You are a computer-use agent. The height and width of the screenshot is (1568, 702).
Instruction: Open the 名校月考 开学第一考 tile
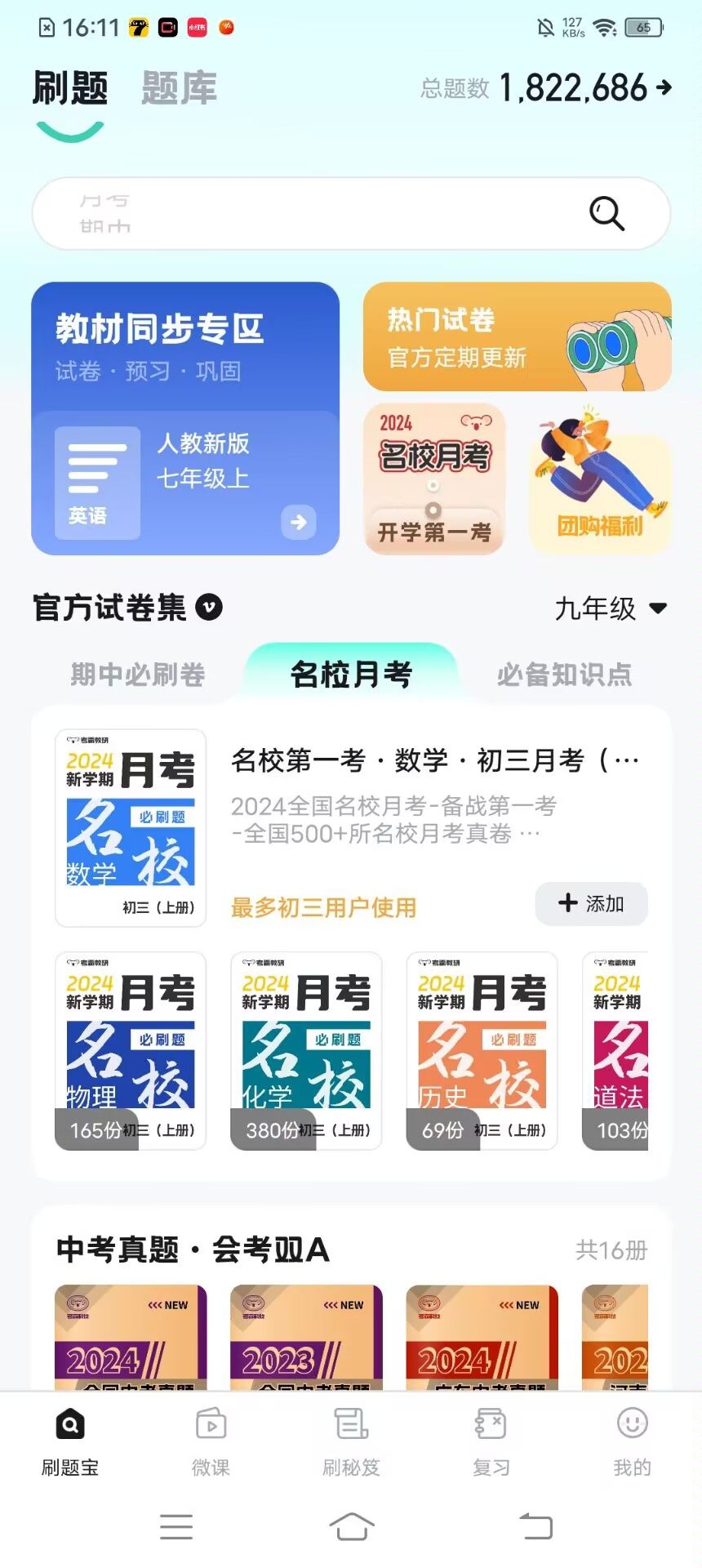[x=433, y=479]
